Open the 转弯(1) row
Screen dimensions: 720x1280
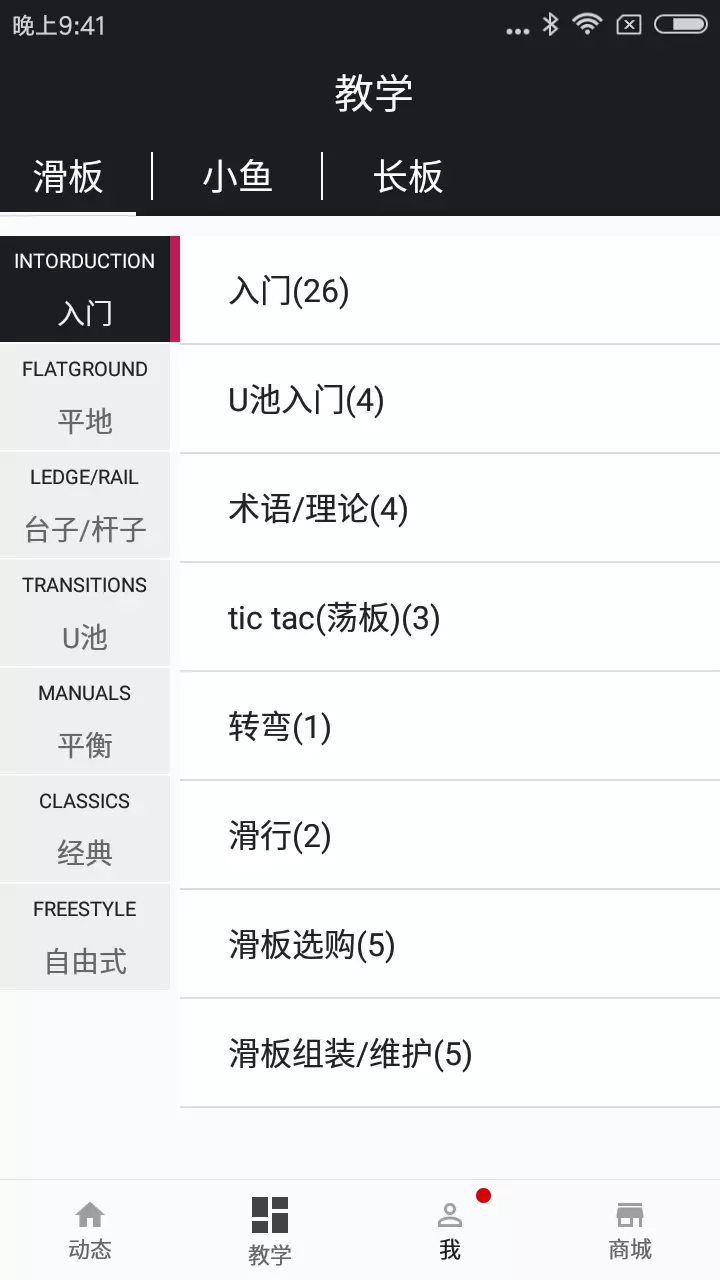coord(450,727)
